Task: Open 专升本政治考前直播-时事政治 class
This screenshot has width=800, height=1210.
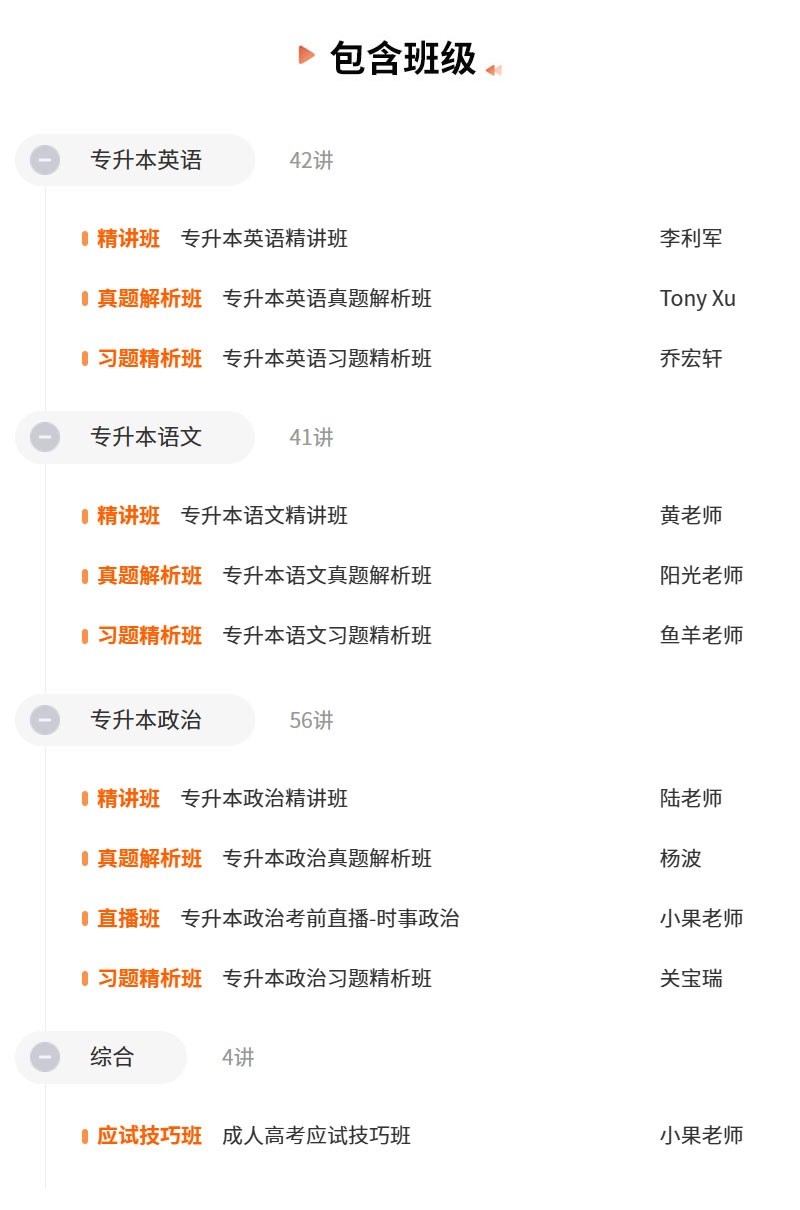Action: pos(320,919)
